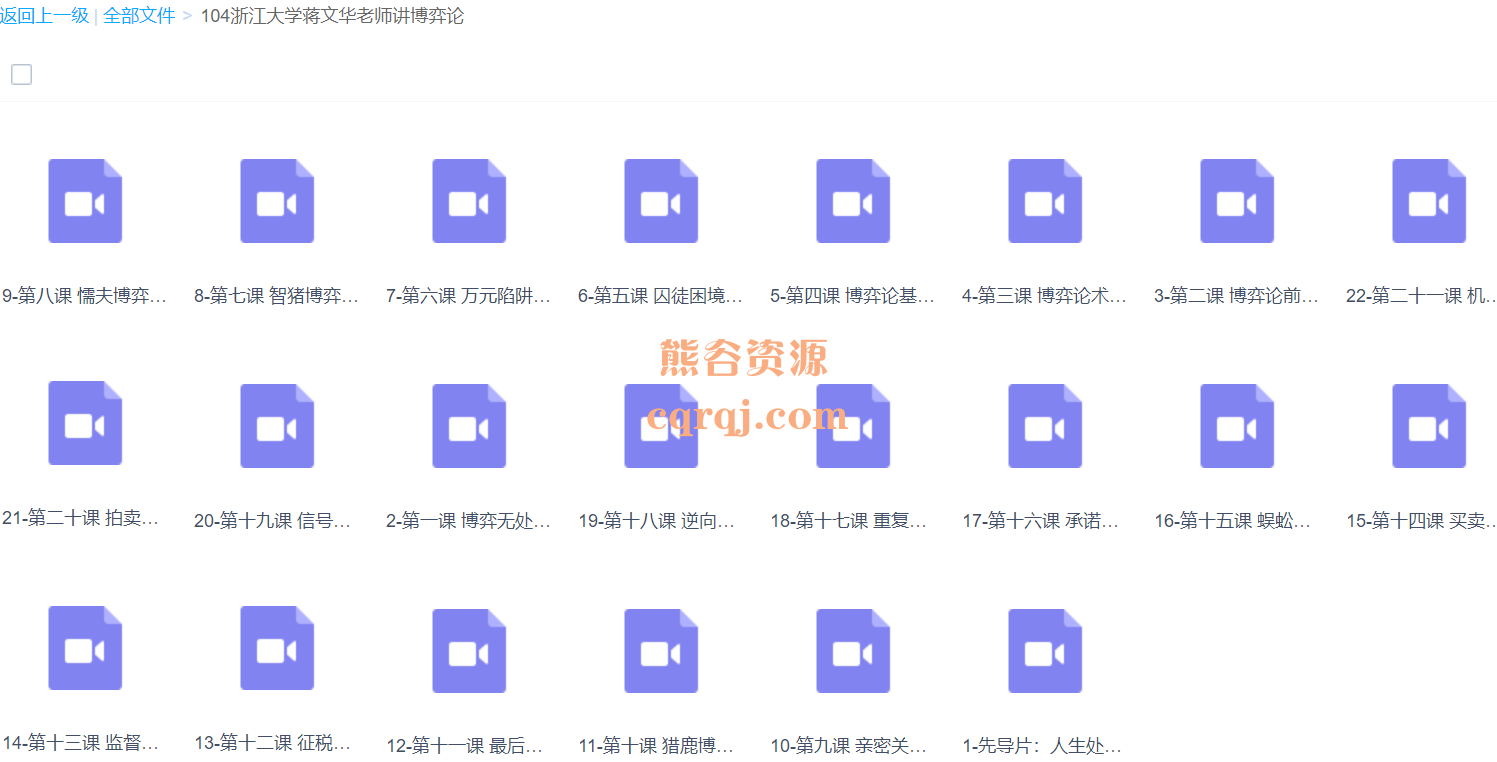Open video 8-第七课 智猪博弈

[277, 201]
